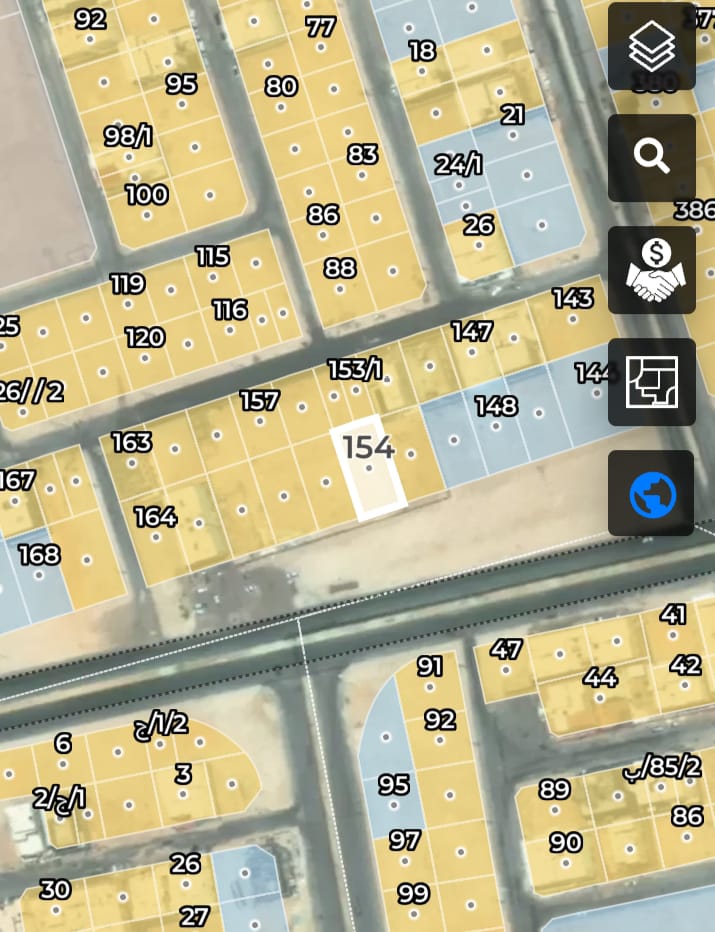Screen dimensions: 715x932
Task: Open the map layers panel
Action: coord(652,47)
